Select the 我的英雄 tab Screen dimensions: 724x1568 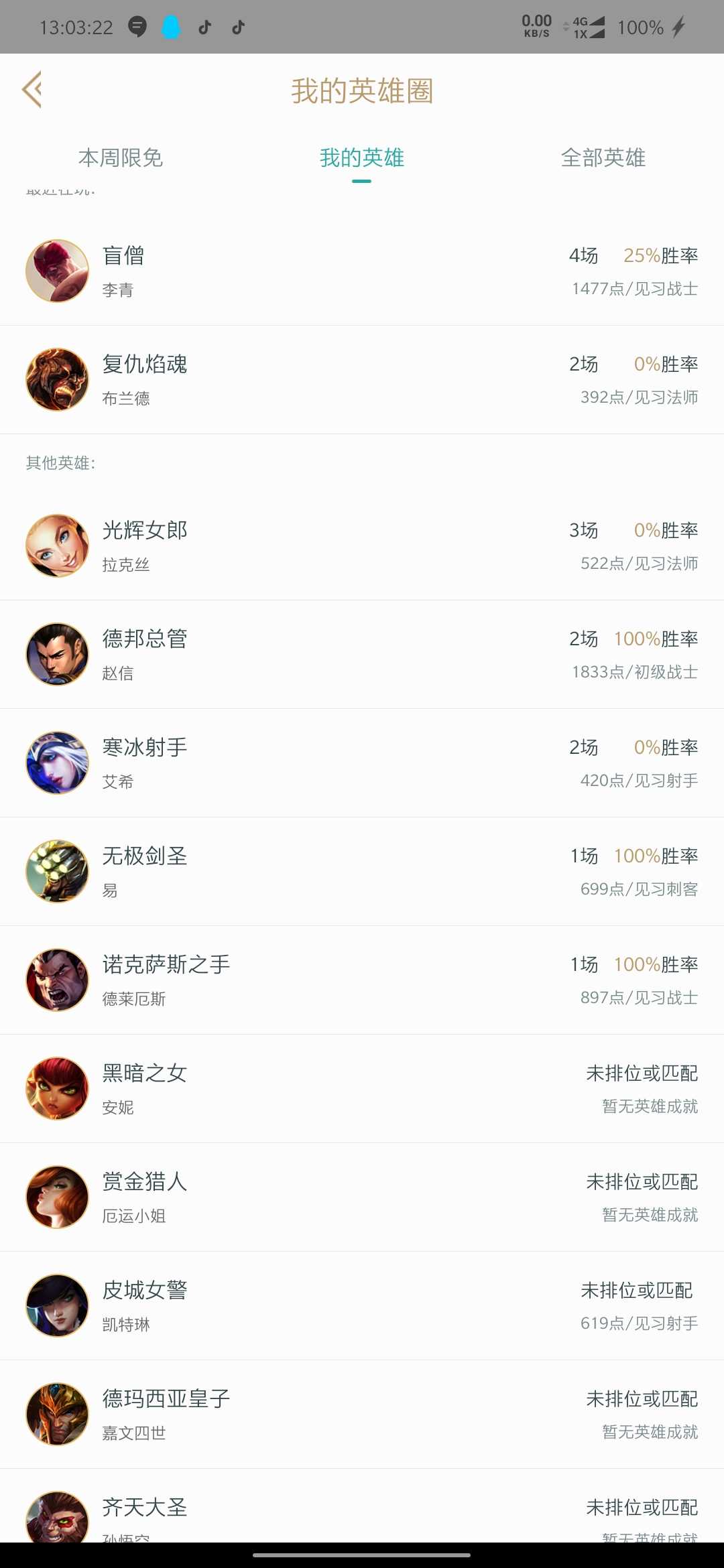point(361,158)
